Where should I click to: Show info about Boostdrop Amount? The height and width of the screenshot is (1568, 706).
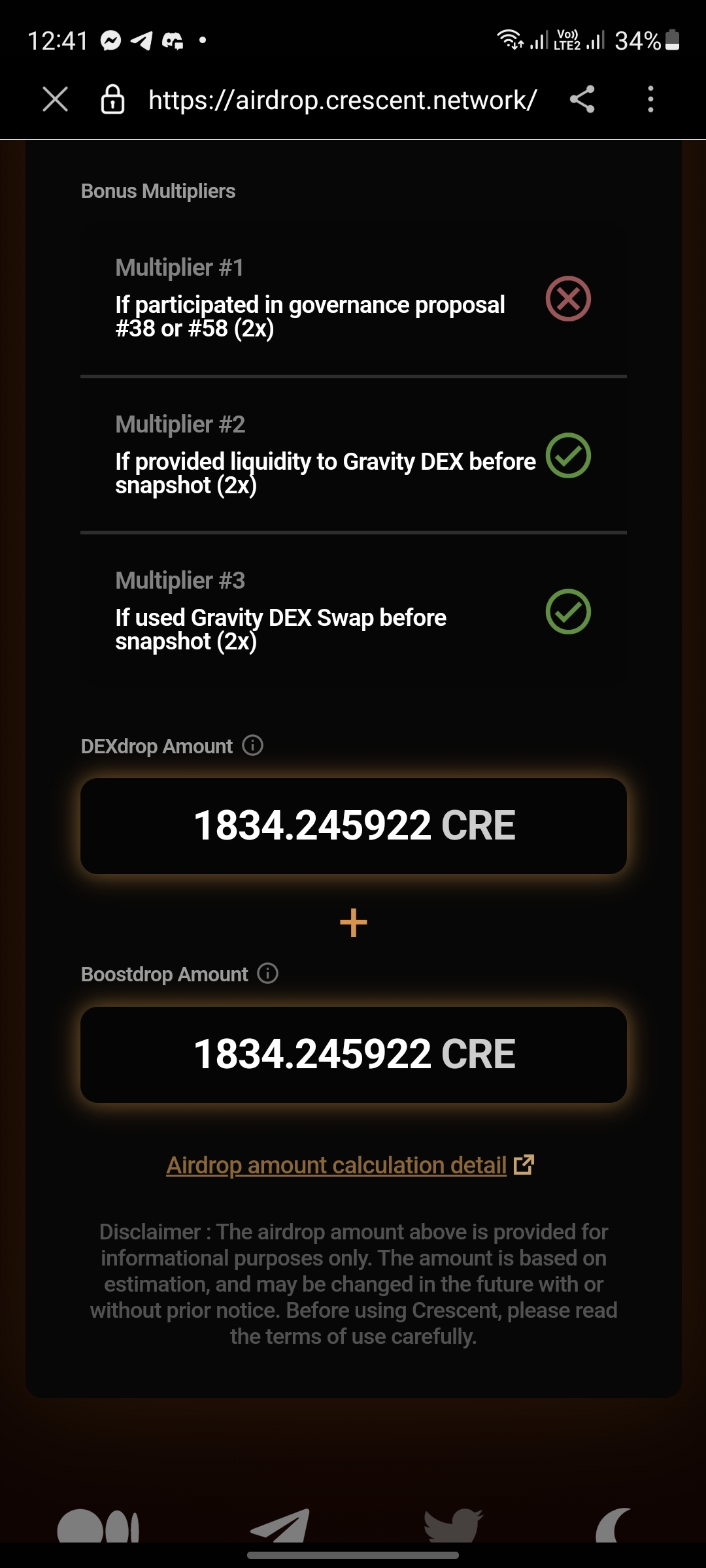(268, 973)
